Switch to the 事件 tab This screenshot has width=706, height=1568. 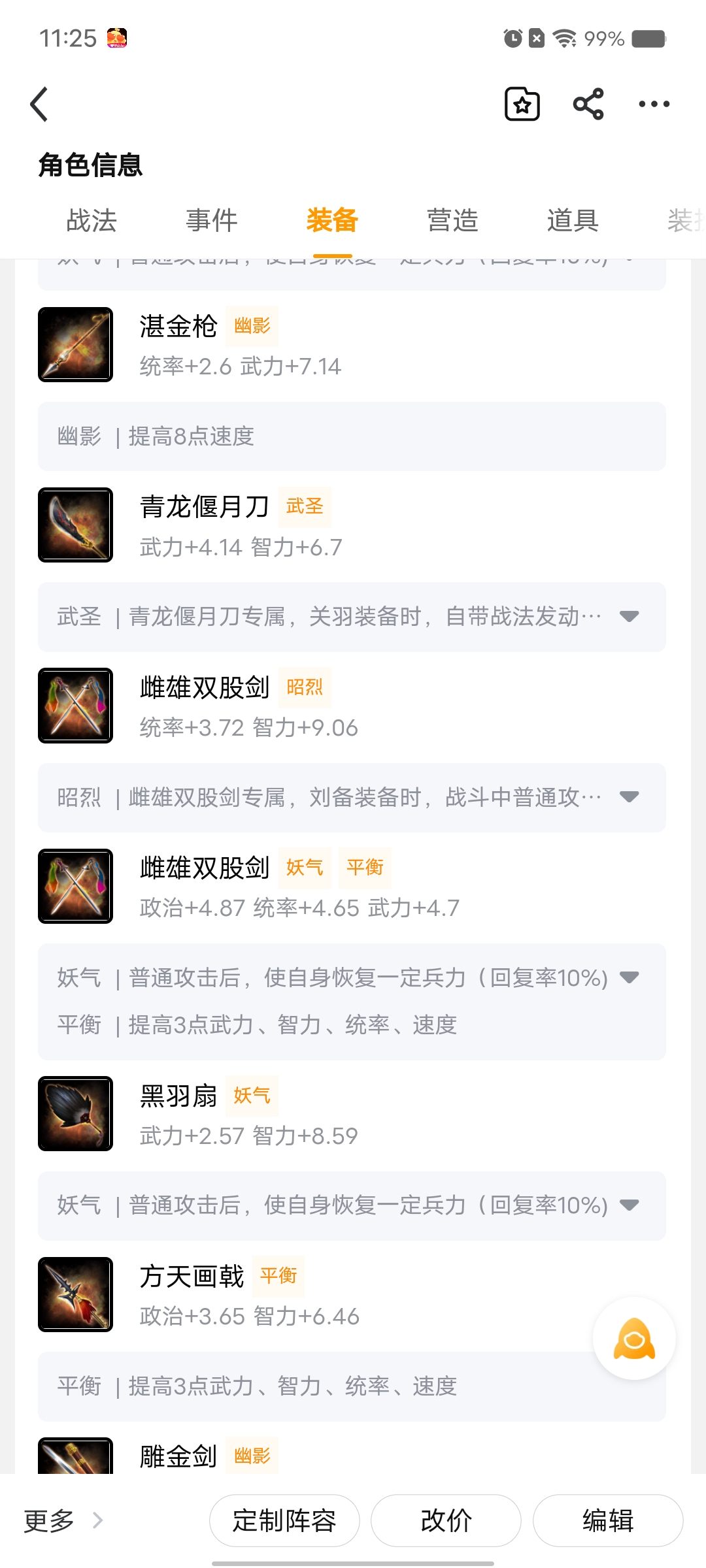pos(212,220)
